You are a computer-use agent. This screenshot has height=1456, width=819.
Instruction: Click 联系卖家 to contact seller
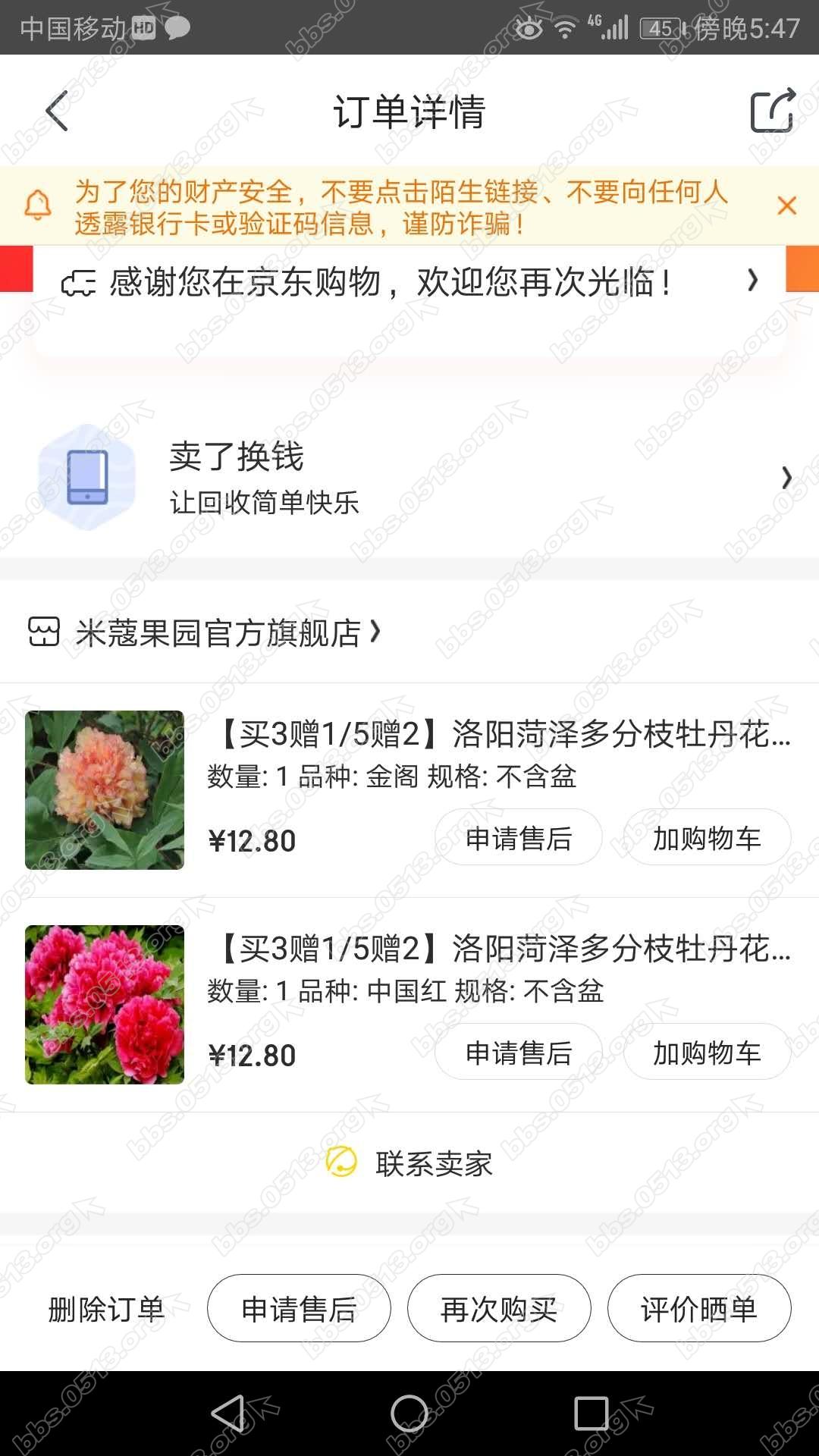[433, 1164]
